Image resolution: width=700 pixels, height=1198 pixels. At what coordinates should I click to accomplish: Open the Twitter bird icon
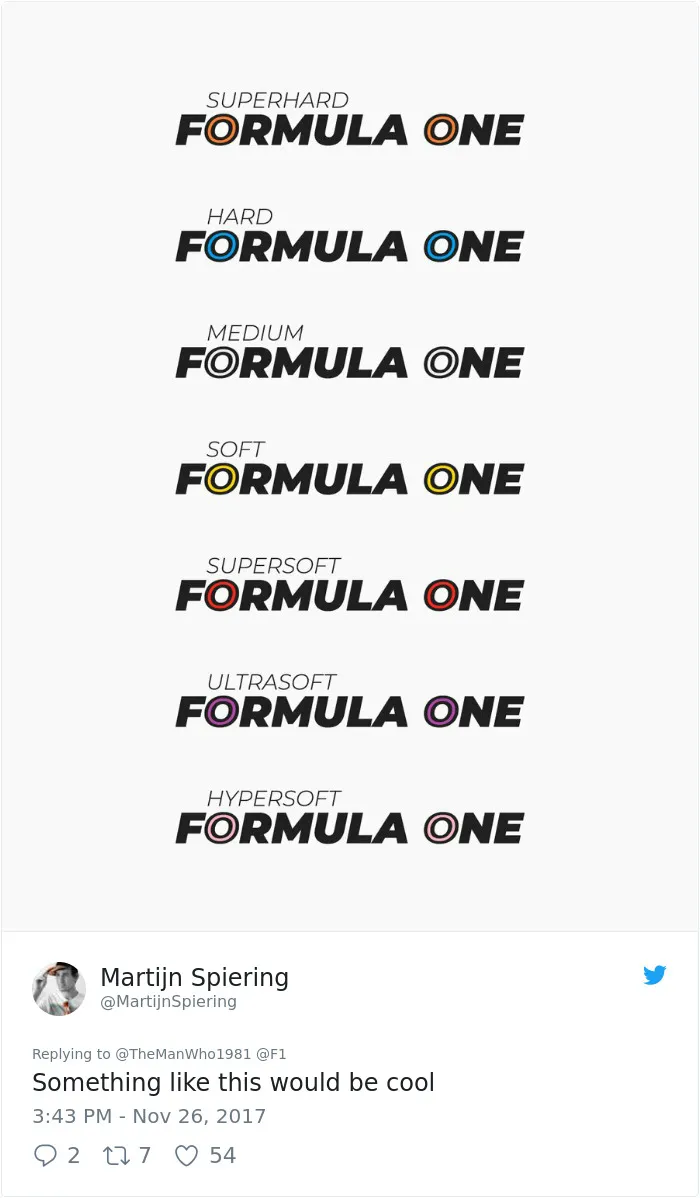click(654, 975)
